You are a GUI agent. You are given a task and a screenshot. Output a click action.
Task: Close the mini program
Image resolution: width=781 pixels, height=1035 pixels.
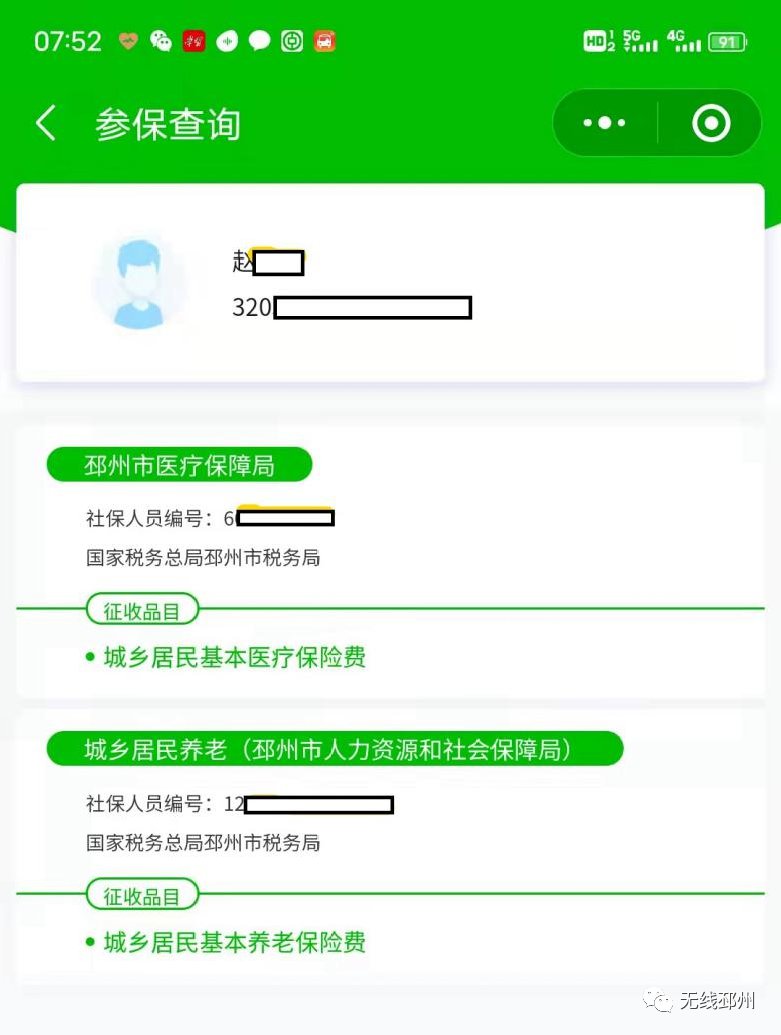point(711,123)
